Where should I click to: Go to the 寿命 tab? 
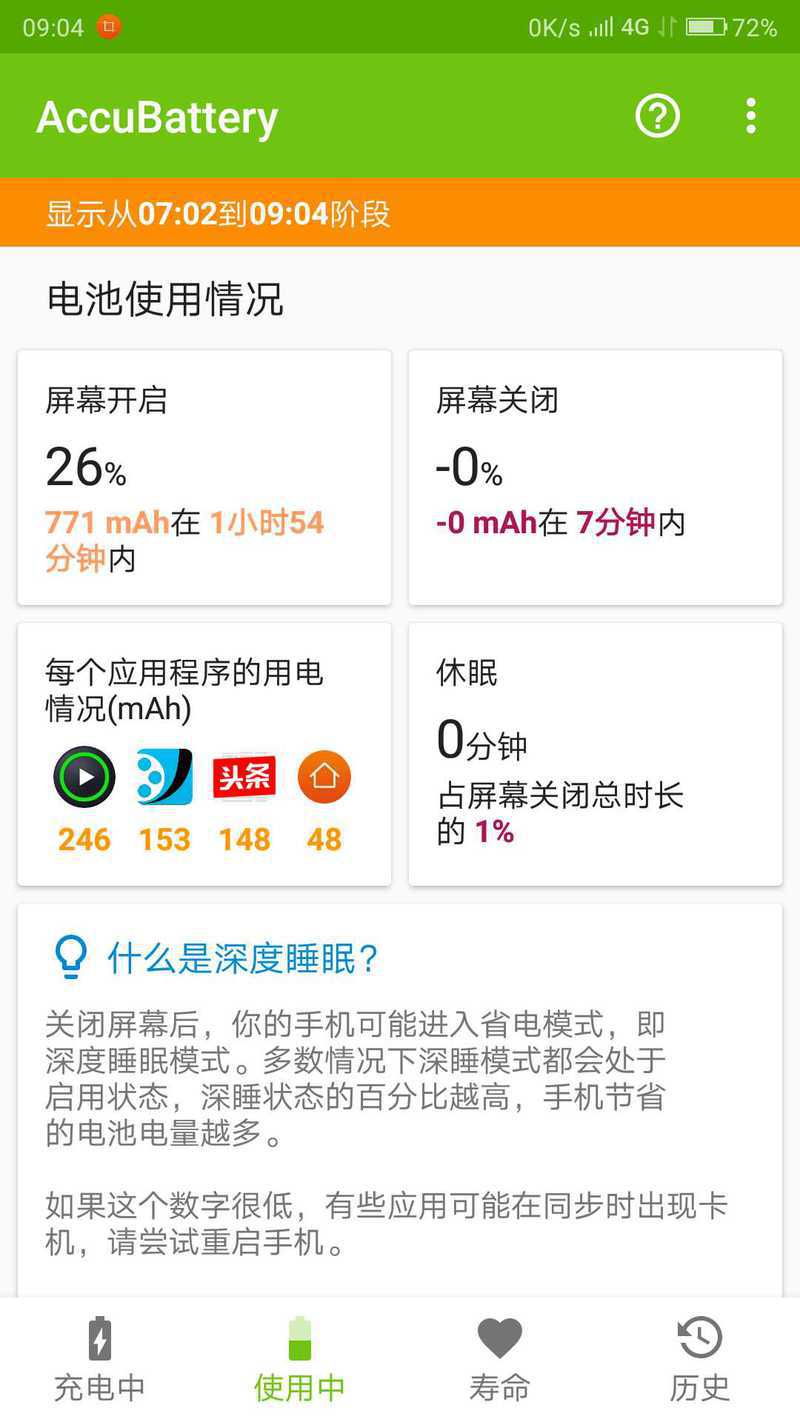(x=500, y=1359)
